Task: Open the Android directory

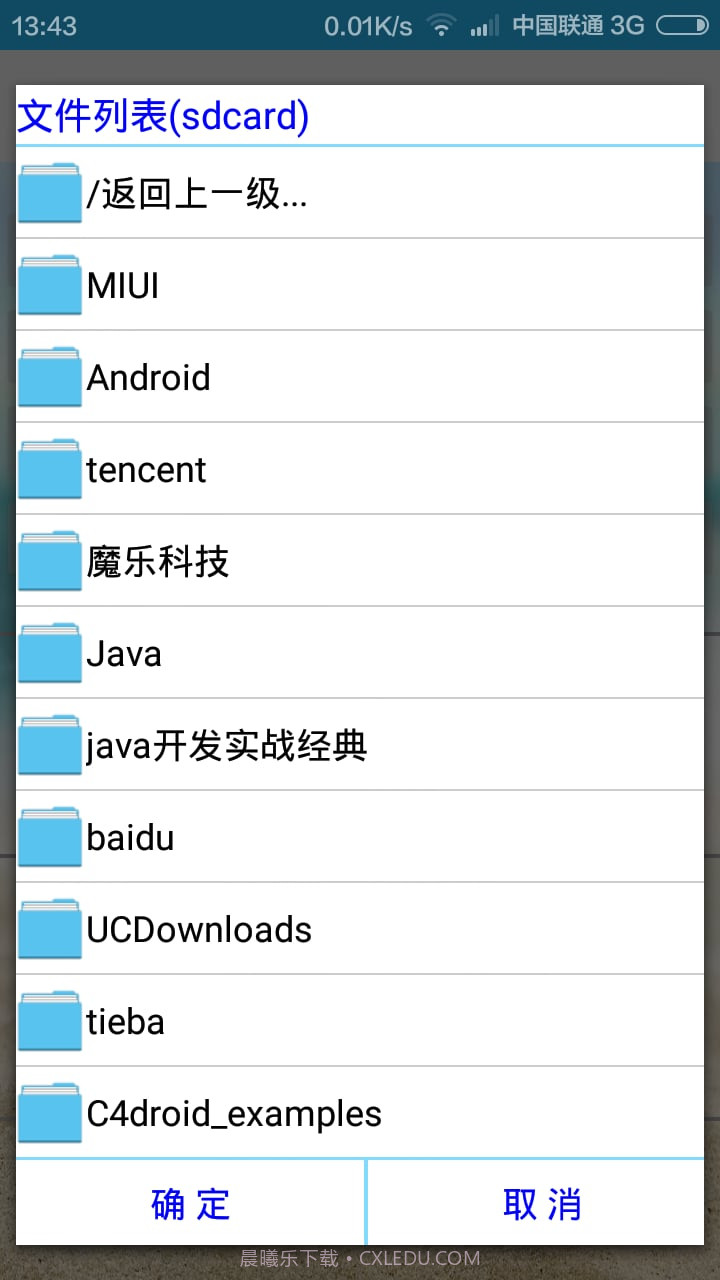Action: [360, 377]
